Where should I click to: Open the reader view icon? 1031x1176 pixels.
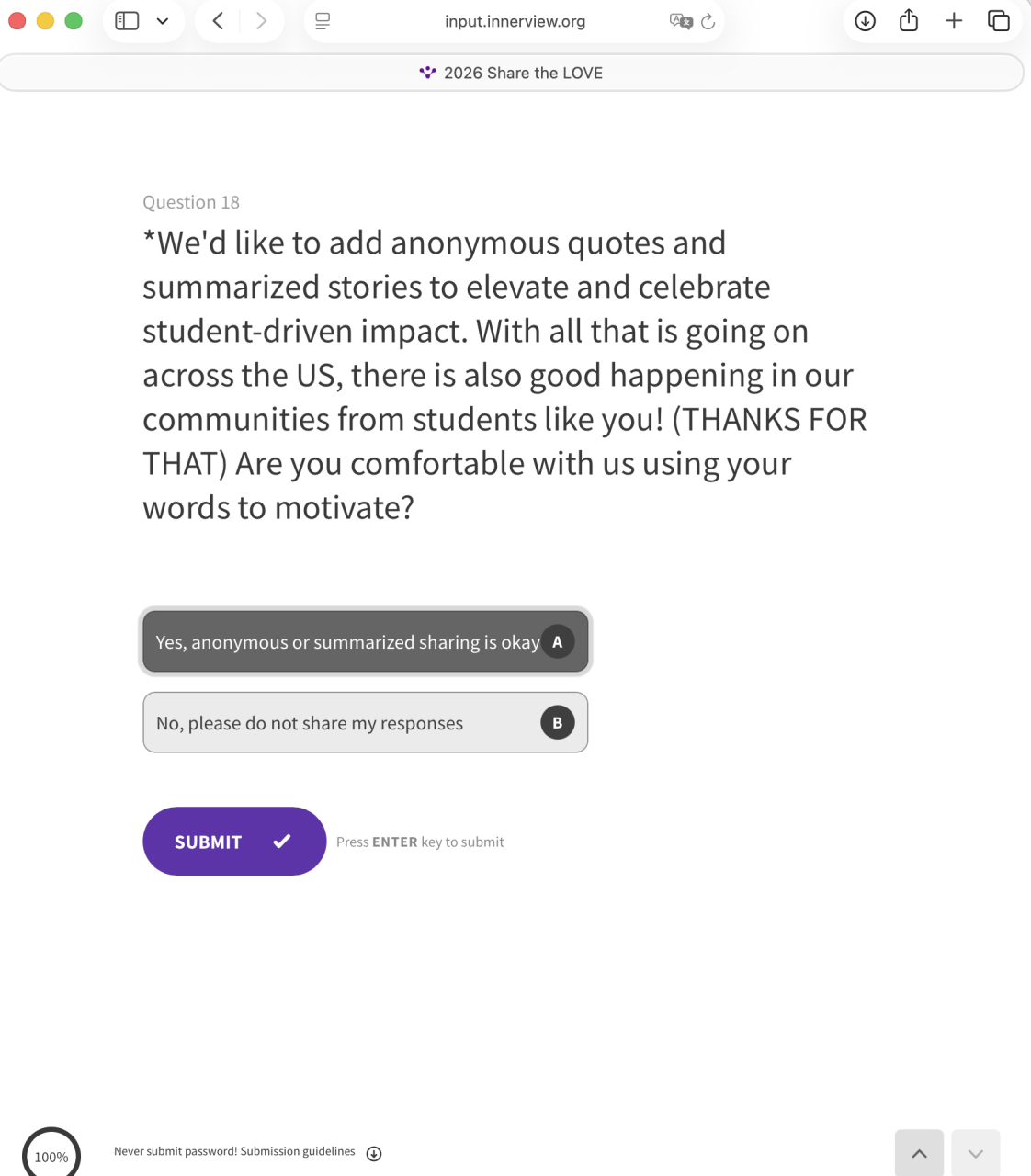point(323,21)
